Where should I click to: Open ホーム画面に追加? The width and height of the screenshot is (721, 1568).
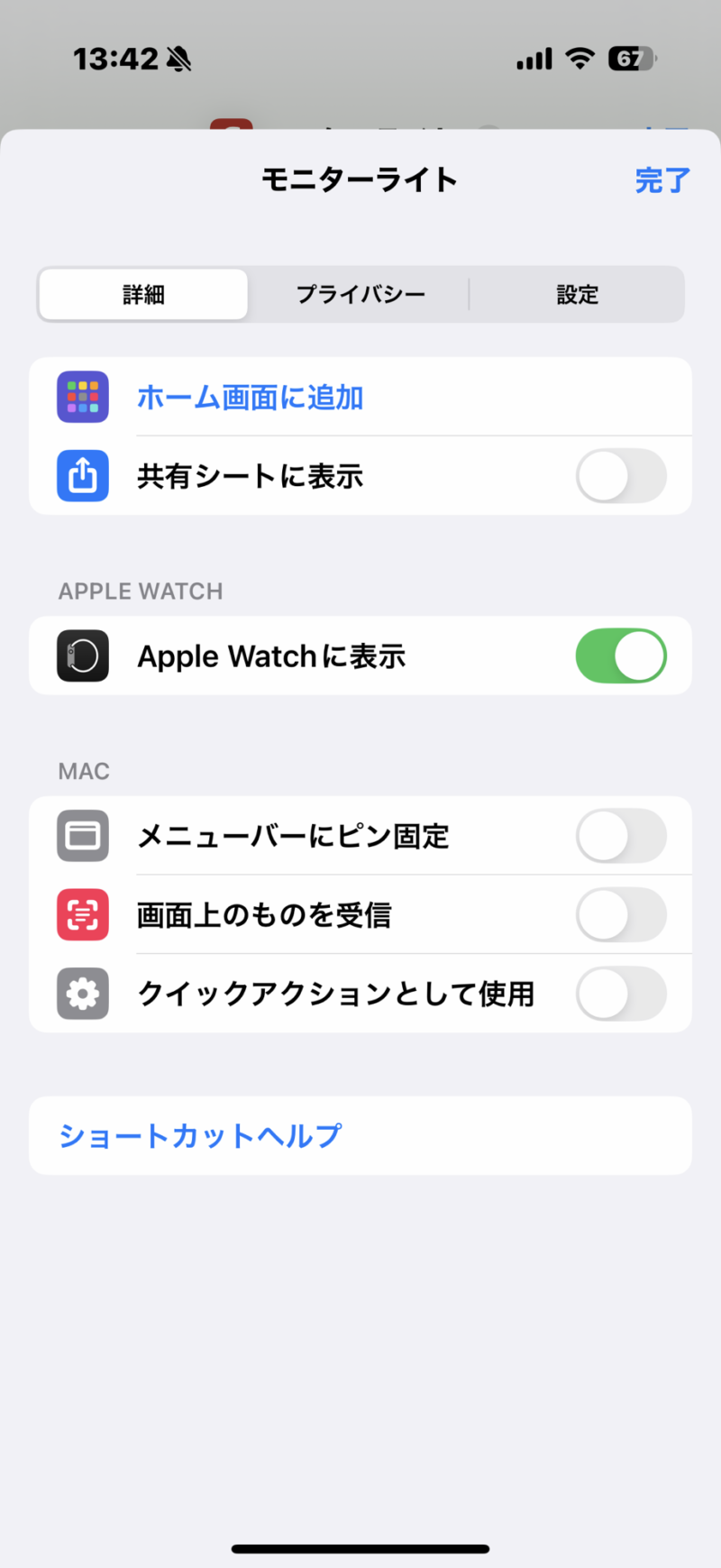pyautogui.click(x=360, y=397)
